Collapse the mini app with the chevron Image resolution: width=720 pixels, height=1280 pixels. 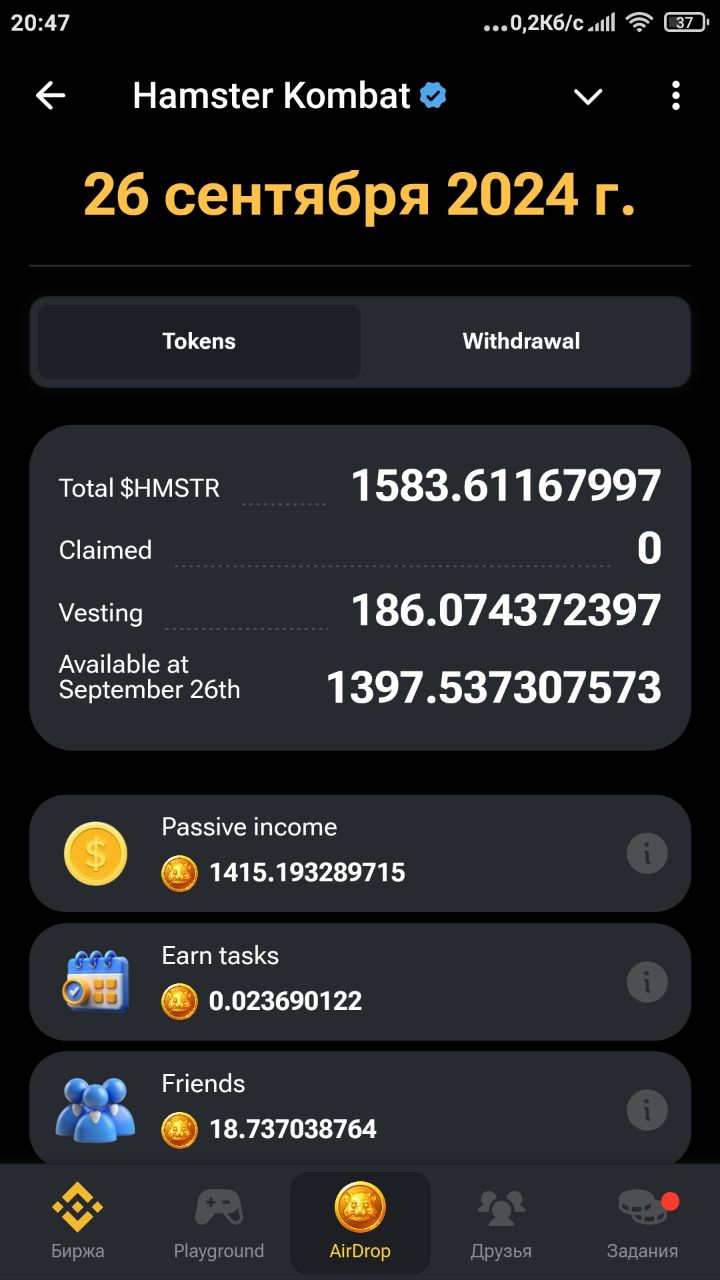tap(588, 97)
